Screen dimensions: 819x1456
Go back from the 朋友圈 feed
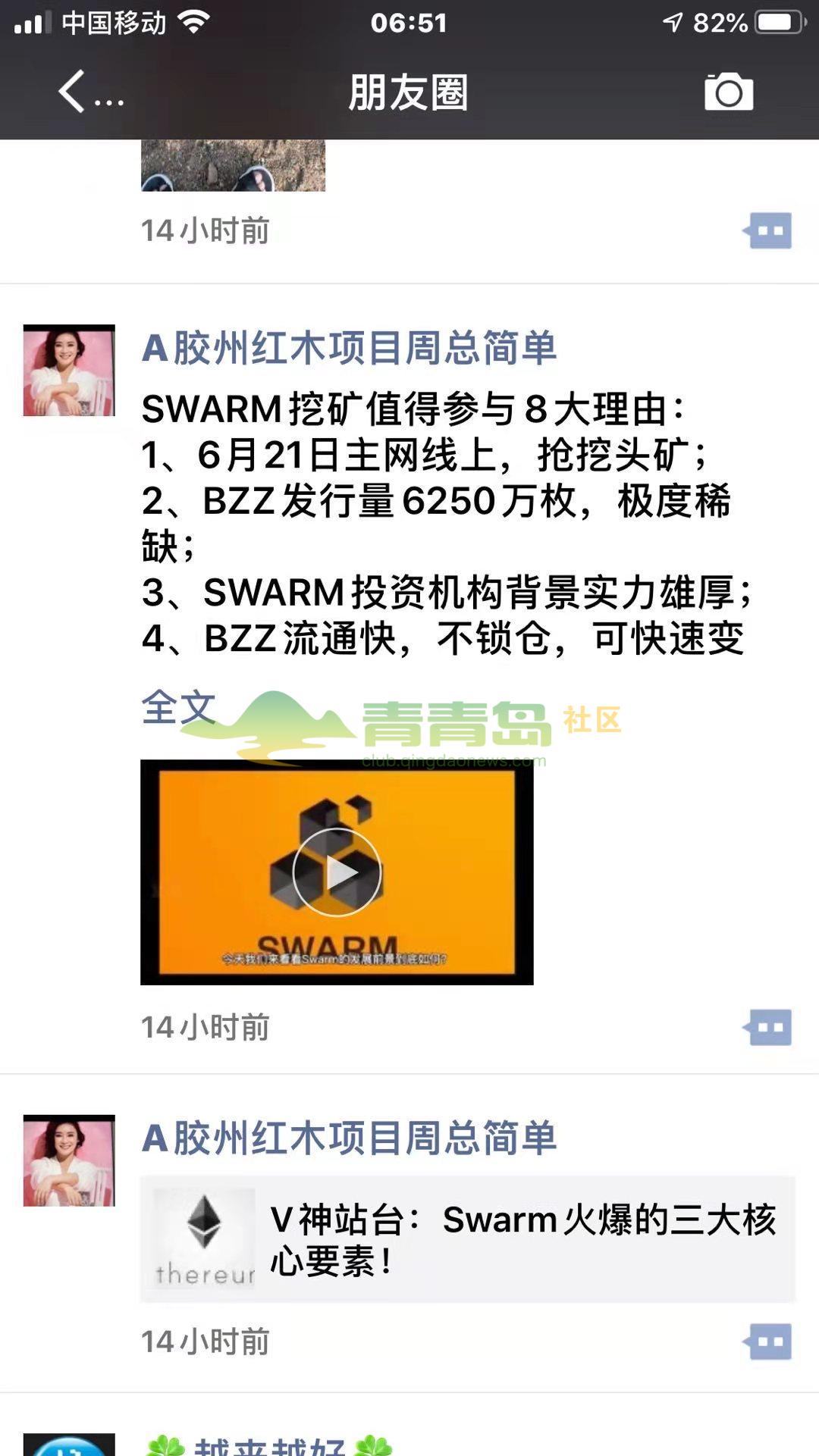(72, 92)
